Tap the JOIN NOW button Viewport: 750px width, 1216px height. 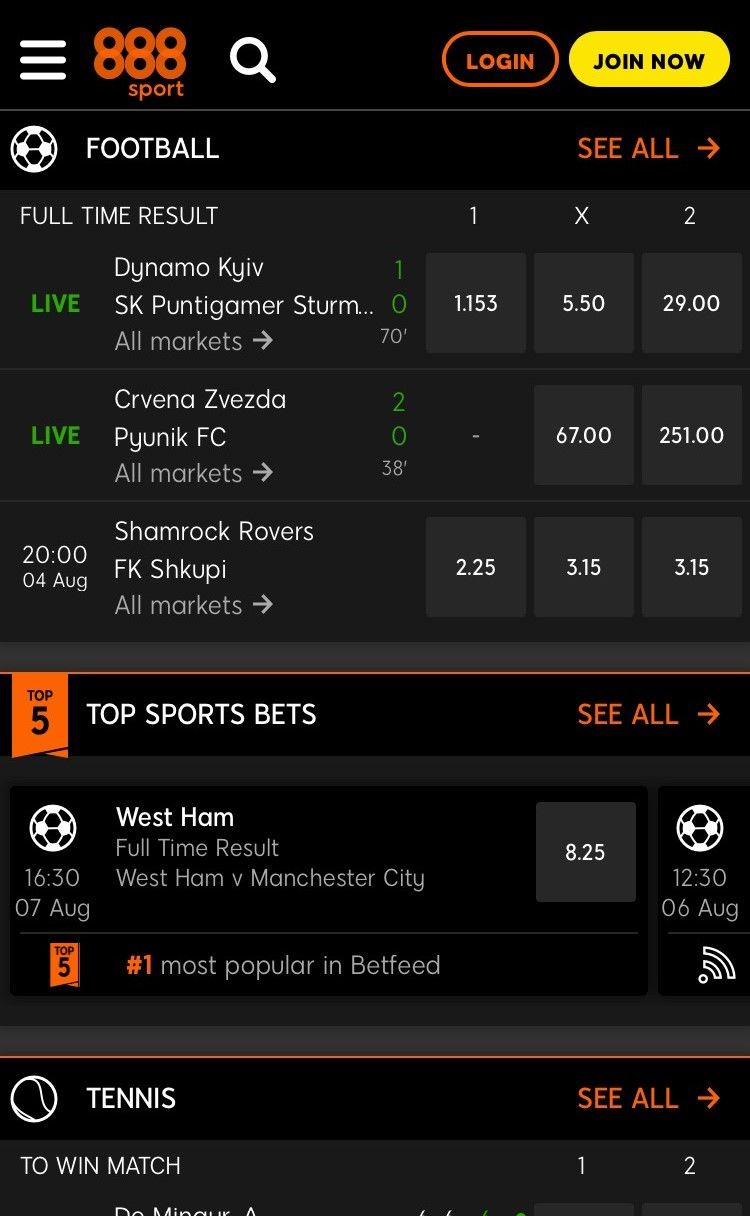point(649,60)
